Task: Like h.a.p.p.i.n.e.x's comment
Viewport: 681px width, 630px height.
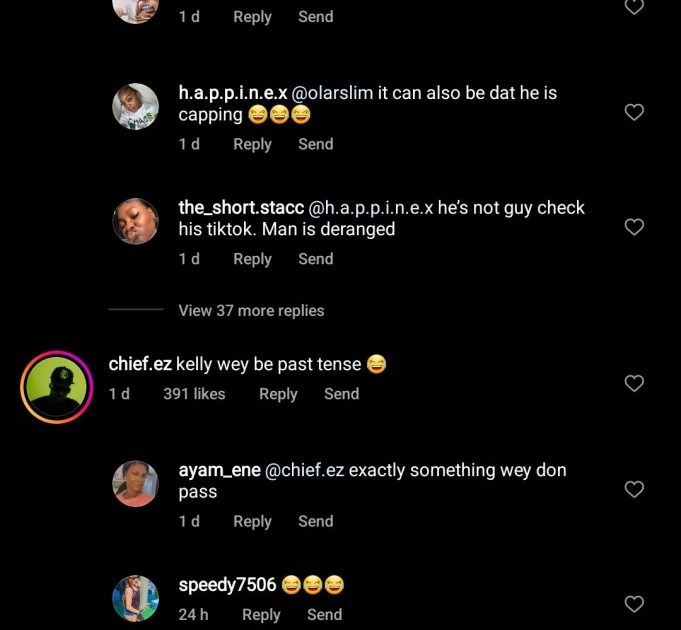Action: click(634, 112)
